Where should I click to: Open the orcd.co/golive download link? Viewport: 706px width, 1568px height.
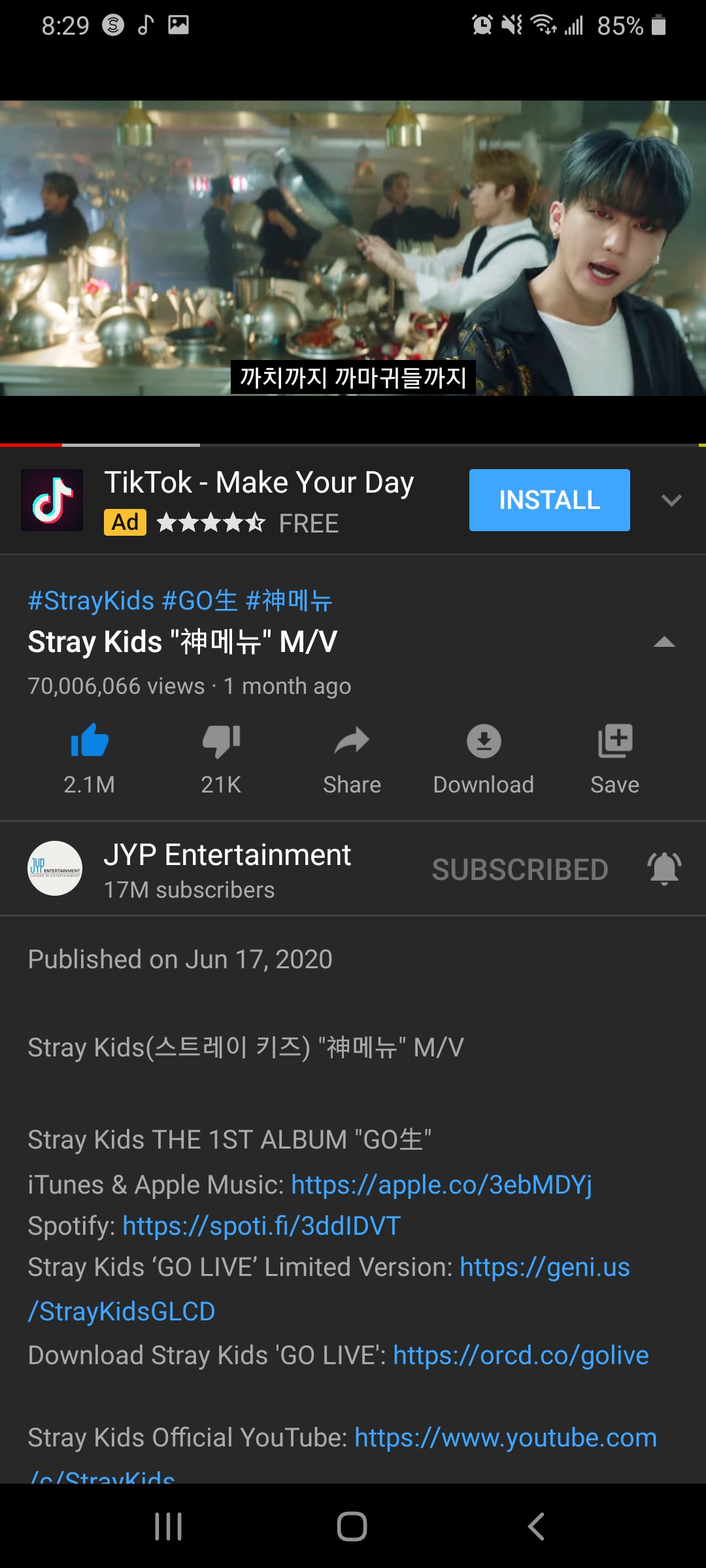(521, 1355)
